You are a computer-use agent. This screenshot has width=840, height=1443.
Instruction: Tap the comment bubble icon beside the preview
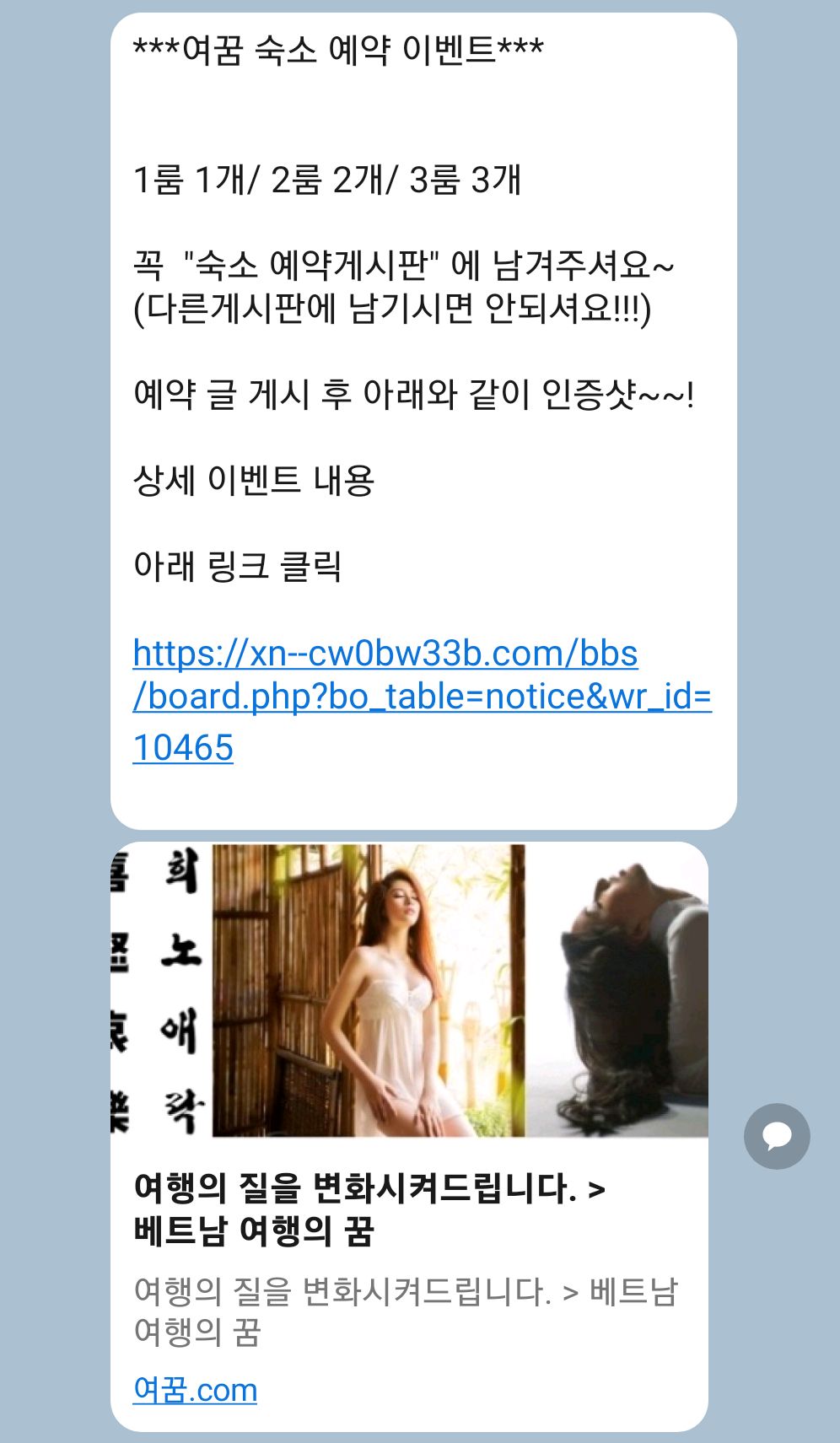pos(777,1136)
